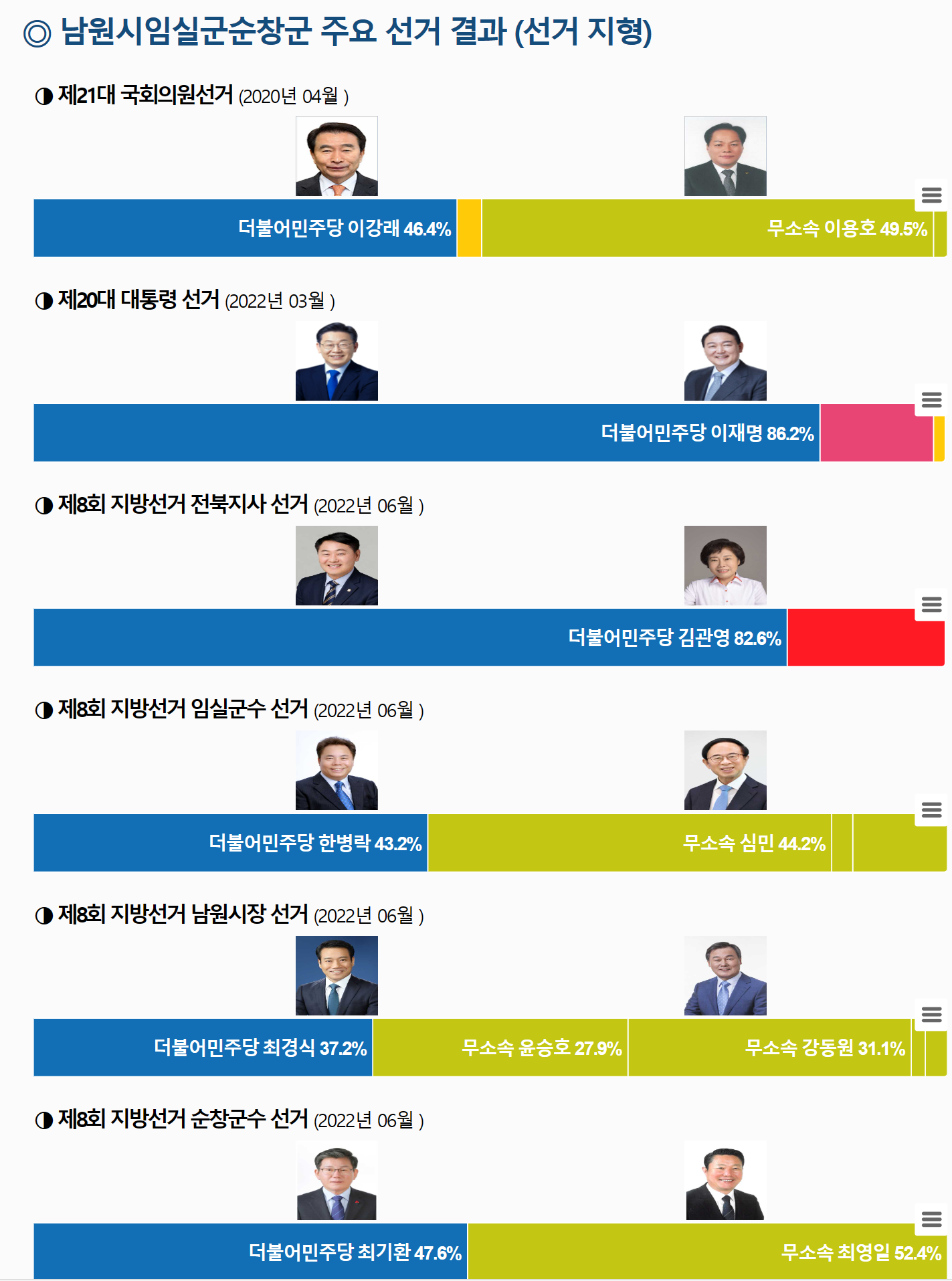The image size is (952, 1281).
Task: Open chart menu for 임실군수 선거
Action: point(931,810)
